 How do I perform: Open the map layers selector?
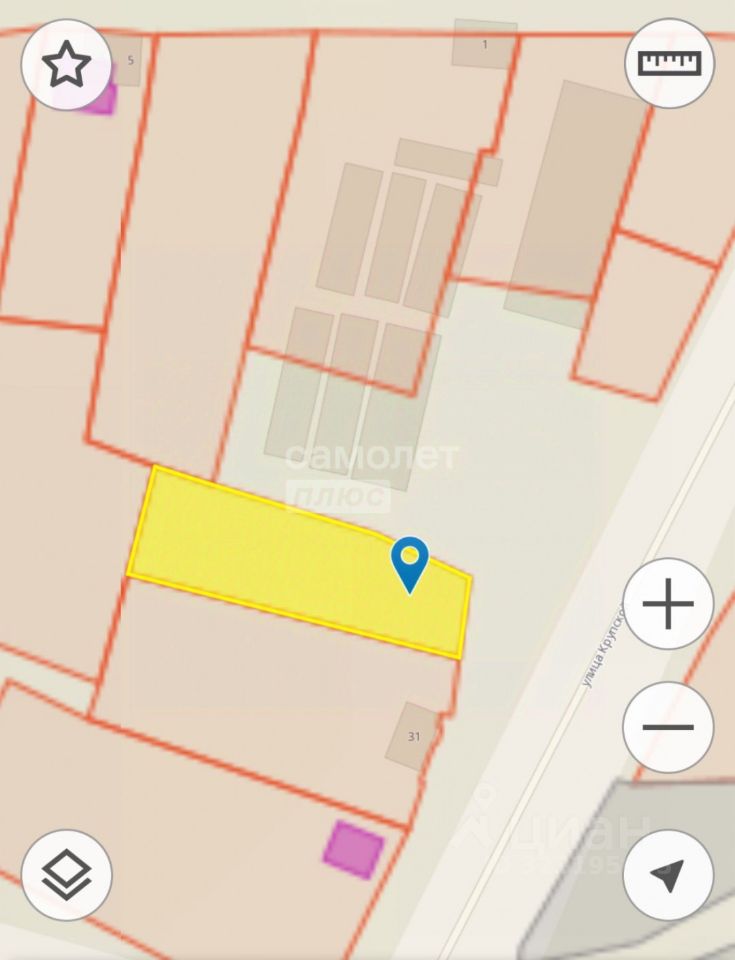coord(66,875)
